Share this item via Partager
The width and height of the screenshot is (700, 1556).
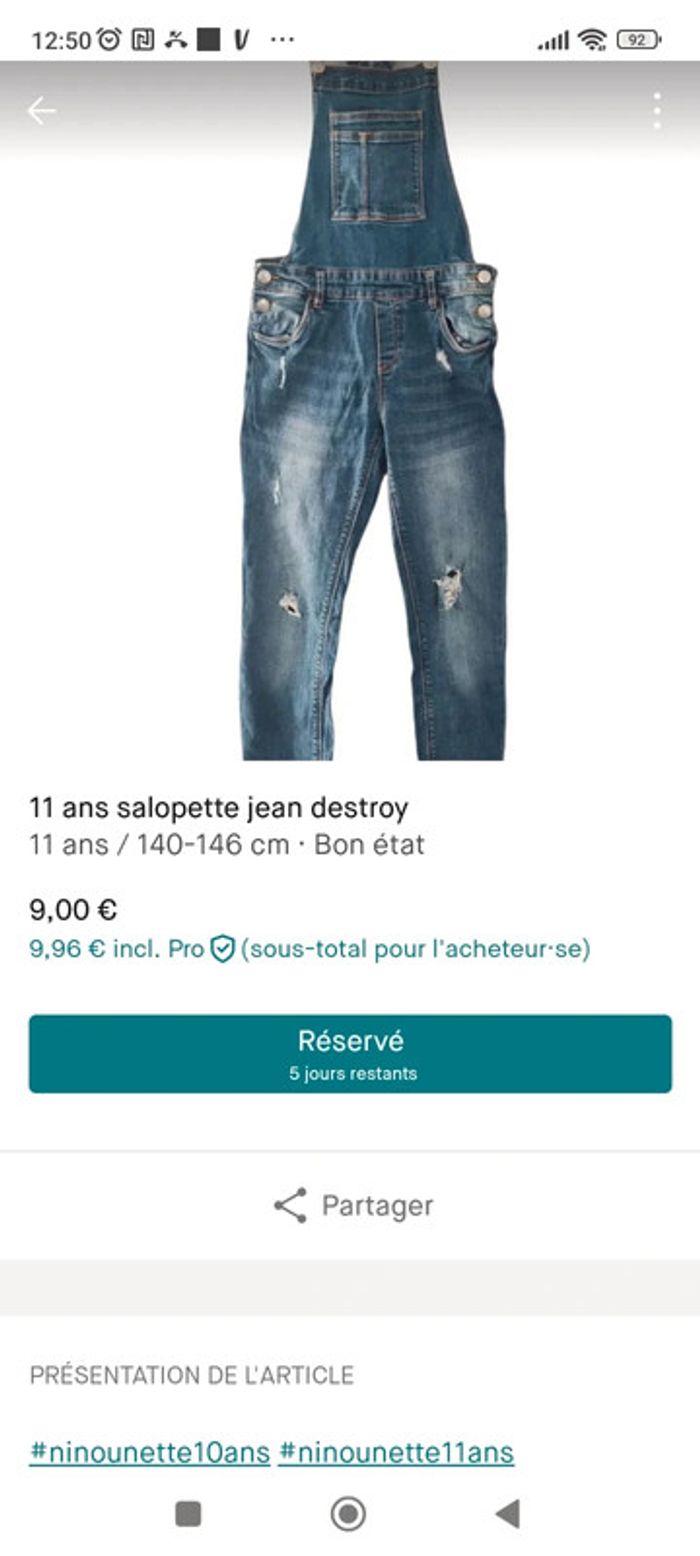(352, 1205)
